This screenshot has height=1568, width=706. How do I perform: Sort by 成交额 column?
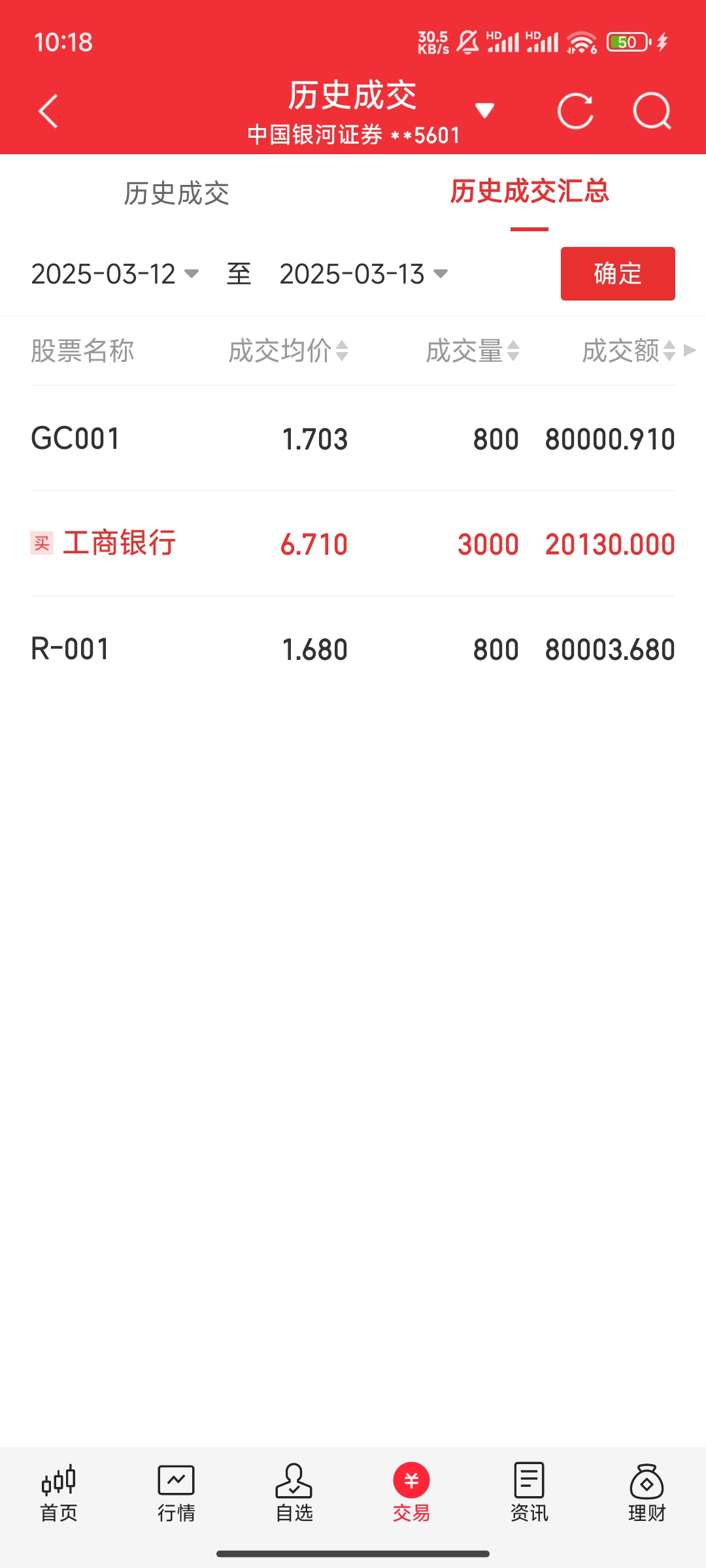click(x=628, y=351)
